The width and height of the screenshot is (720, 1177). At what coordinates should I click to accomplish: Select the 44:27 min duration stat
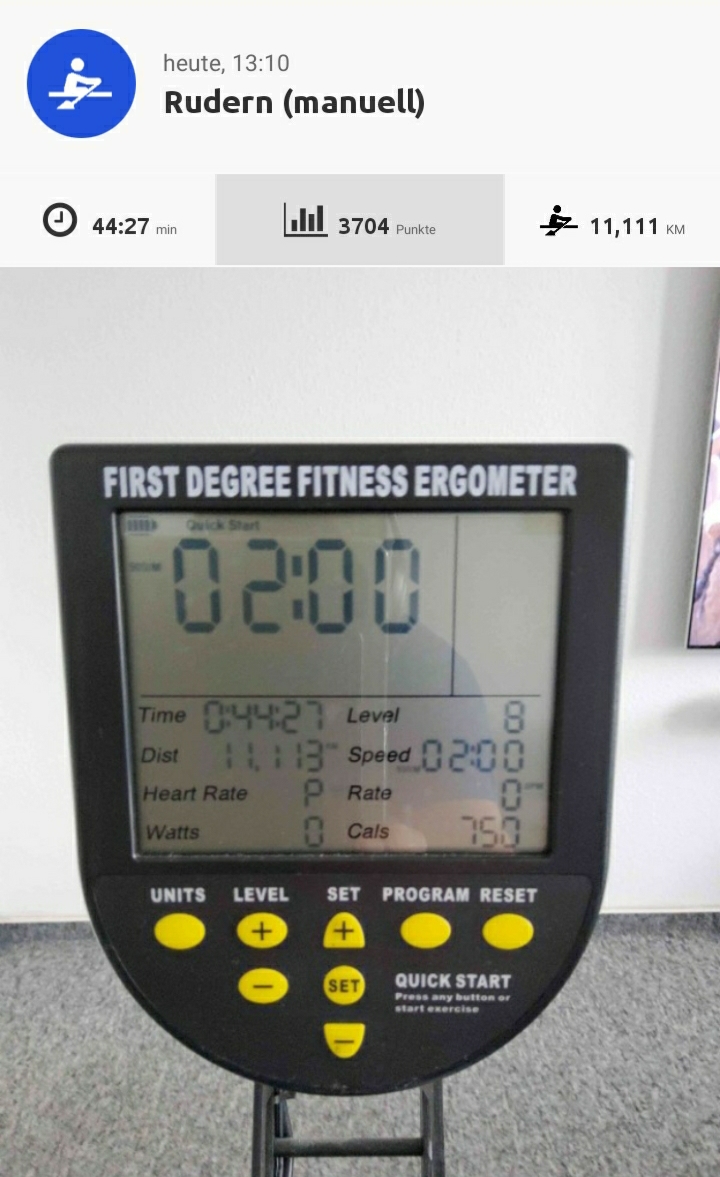pos(108,221)
